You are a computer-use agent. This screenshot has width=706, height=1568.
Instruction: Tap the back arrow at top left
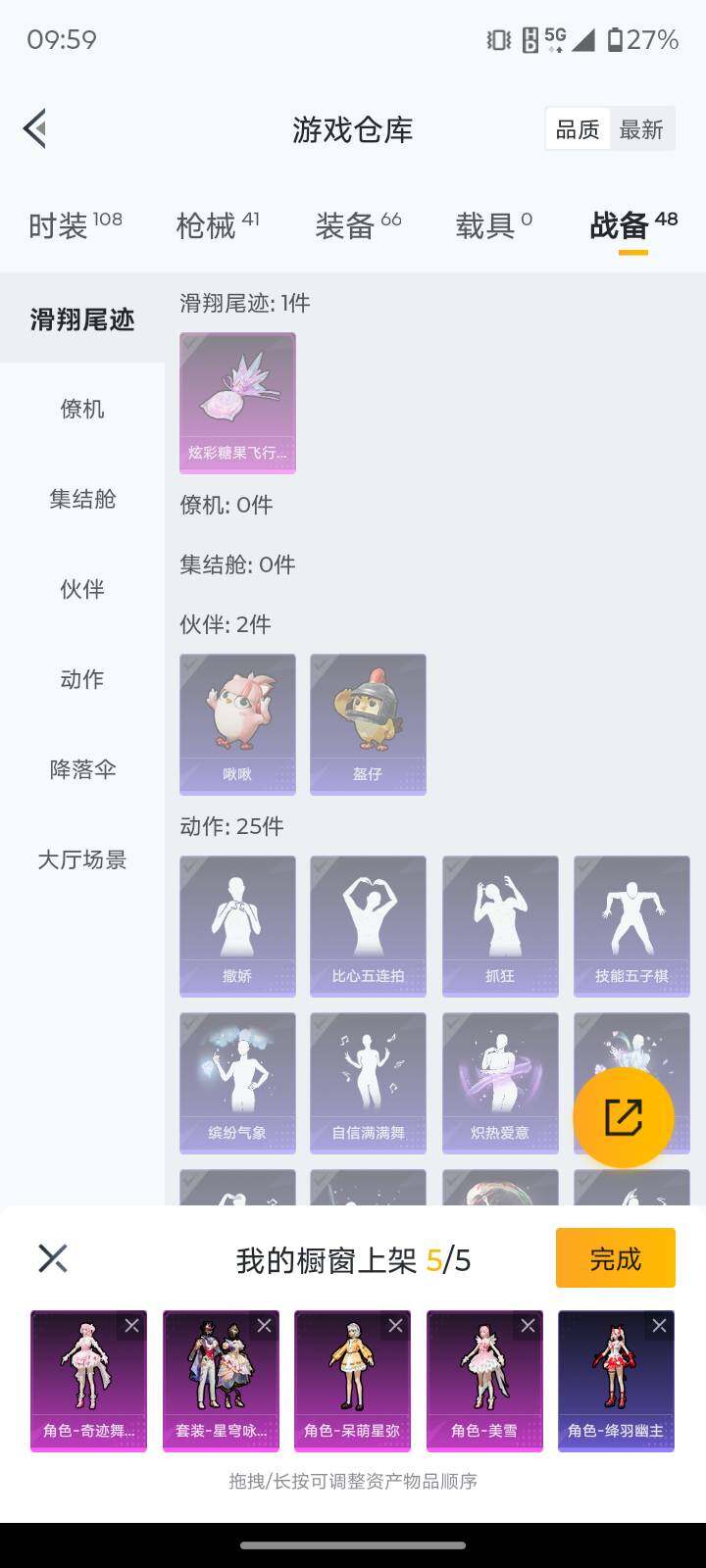click(x=35, y=128)
